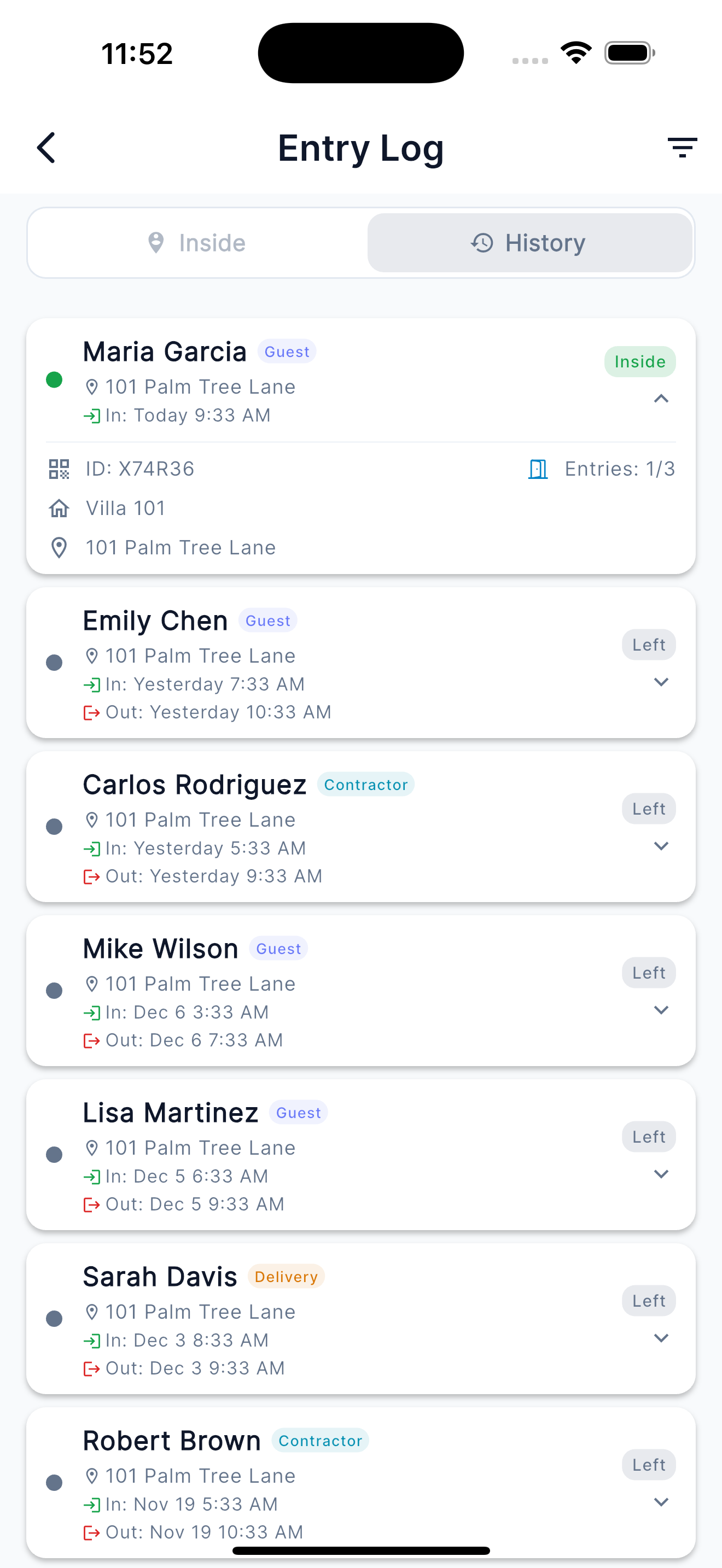Collapse Maria Garcia's entry details
The width and height of the screenshot is (722, 1568).
(x=662, y=399)
